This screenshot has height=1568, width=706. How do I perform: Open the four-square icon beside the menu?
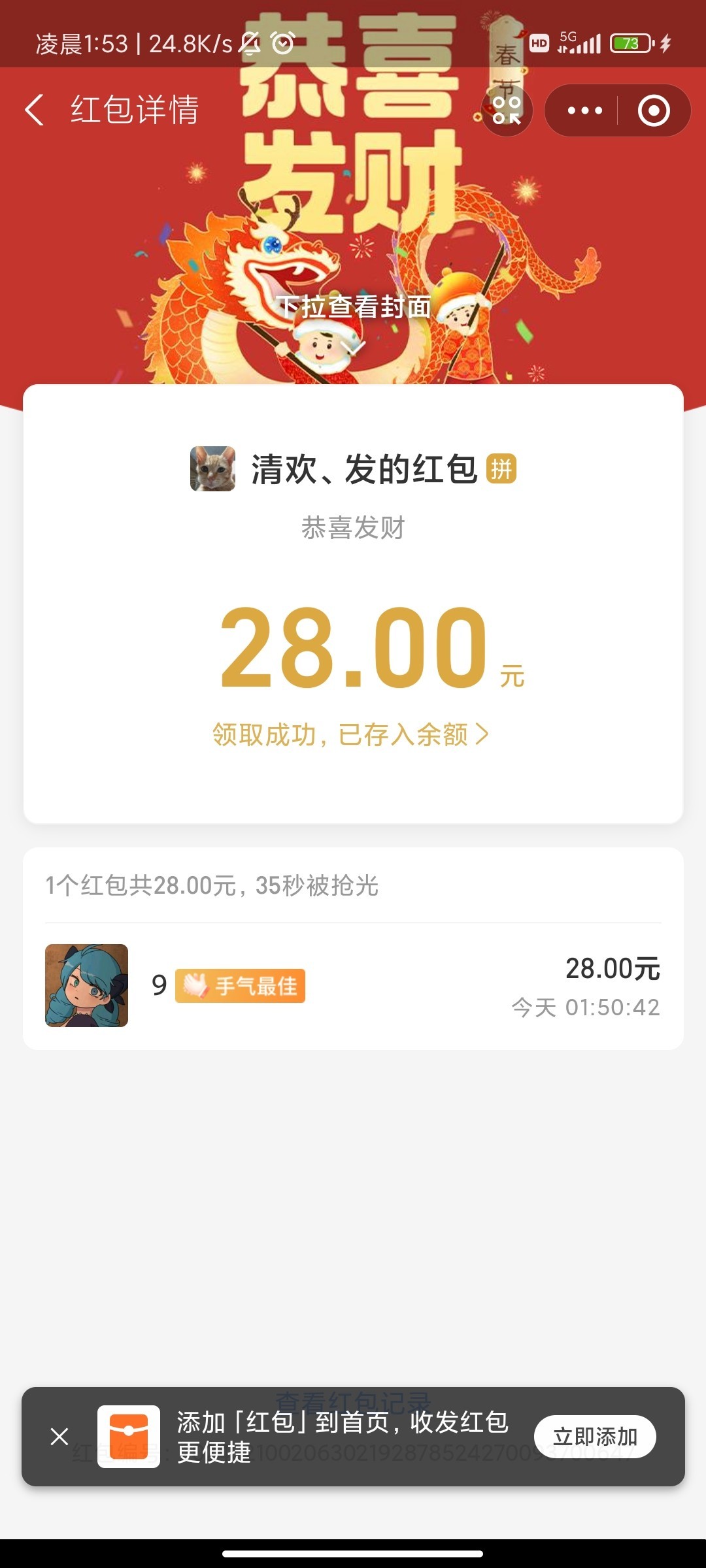click(x=507, y=110)
